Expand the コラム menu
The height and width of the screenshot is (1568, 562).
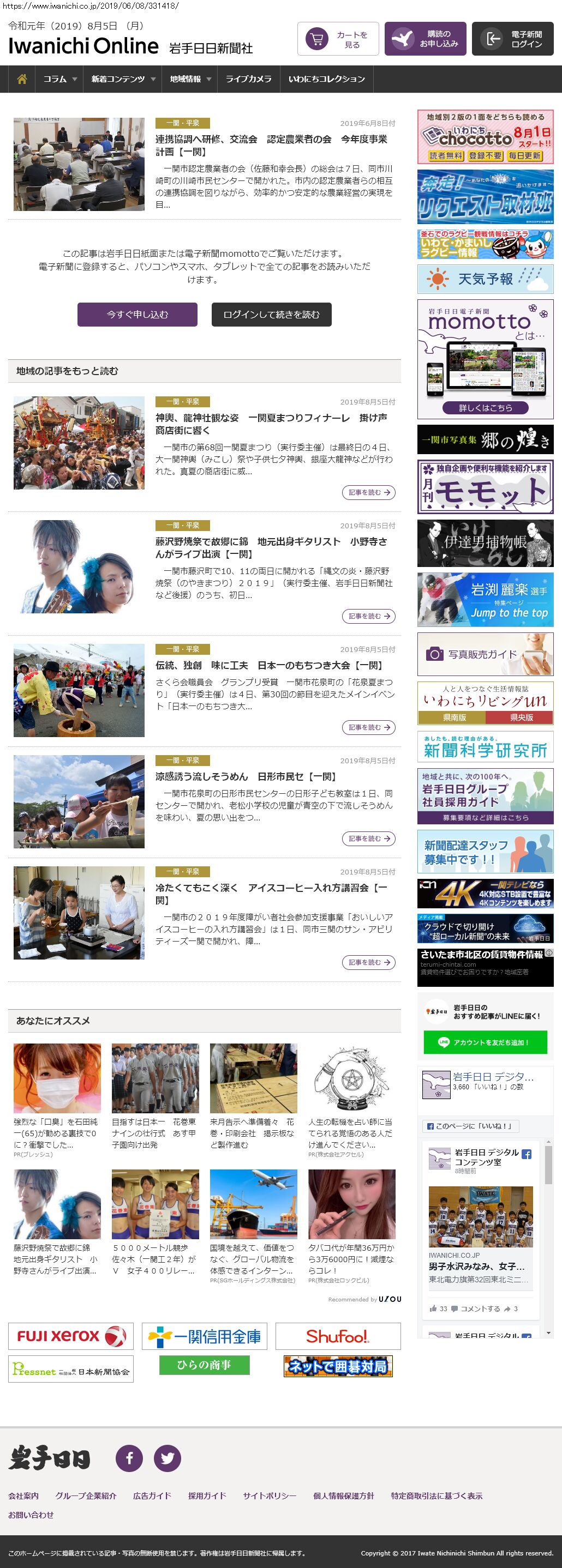click(59, 79)
